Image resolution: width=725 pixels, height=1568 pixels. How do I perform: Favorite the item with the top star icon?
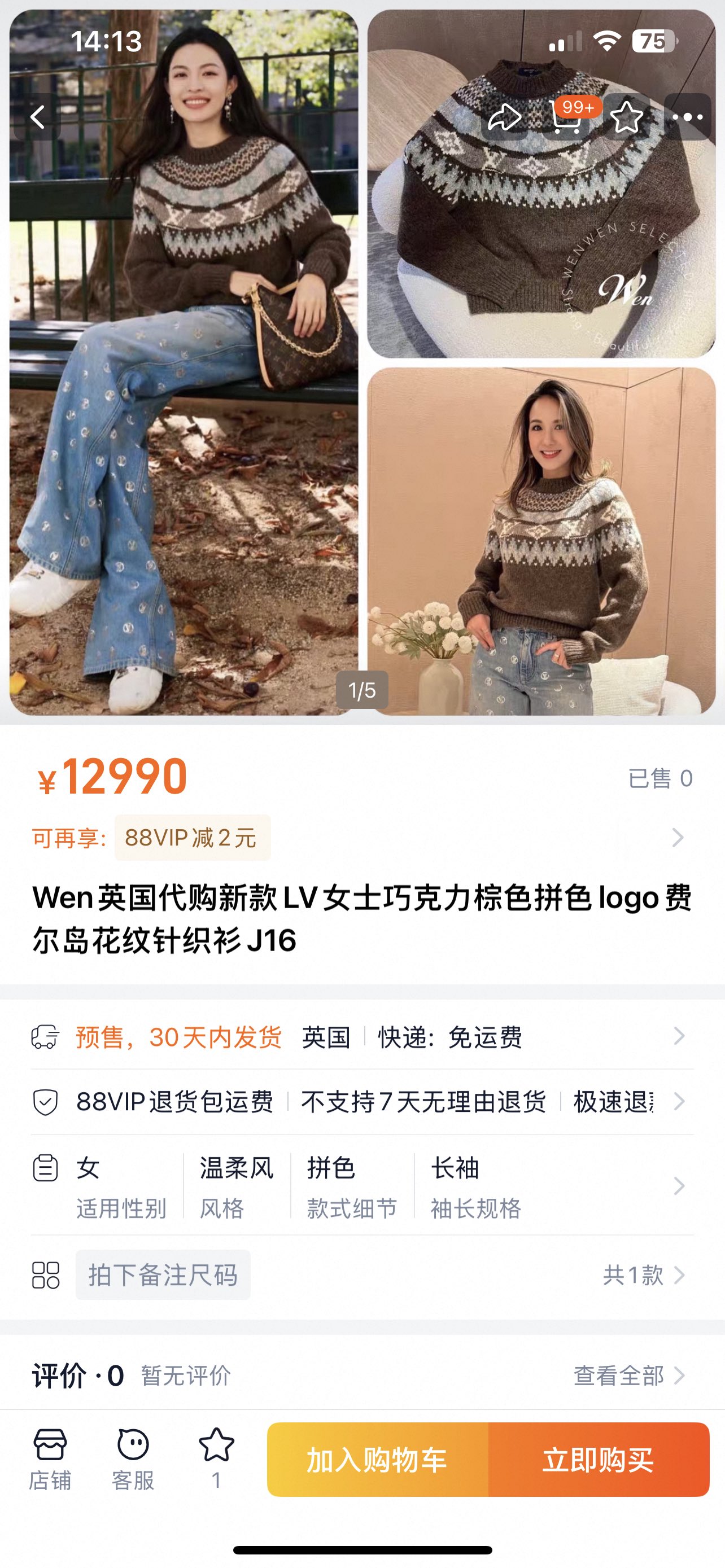coord(626,117)
